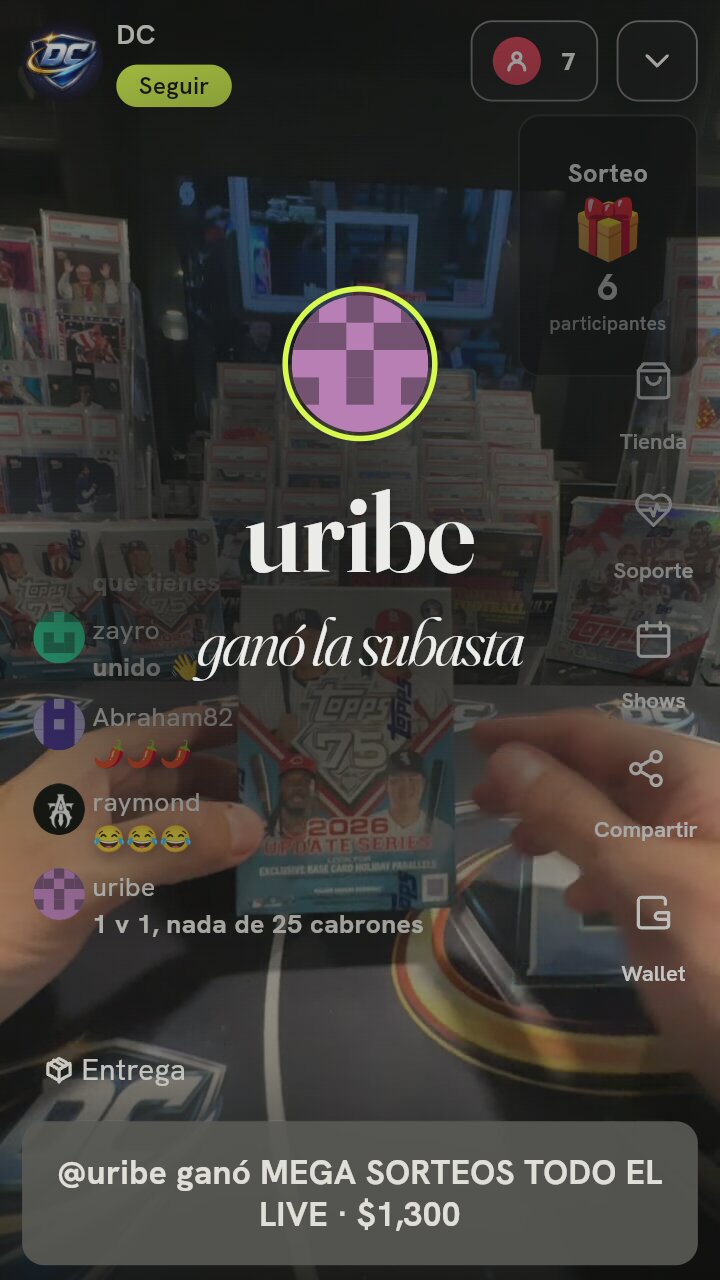Screen dimensions: 720x1280
Task: Open the Tienda shop
Action: click(x=653, y=407)
